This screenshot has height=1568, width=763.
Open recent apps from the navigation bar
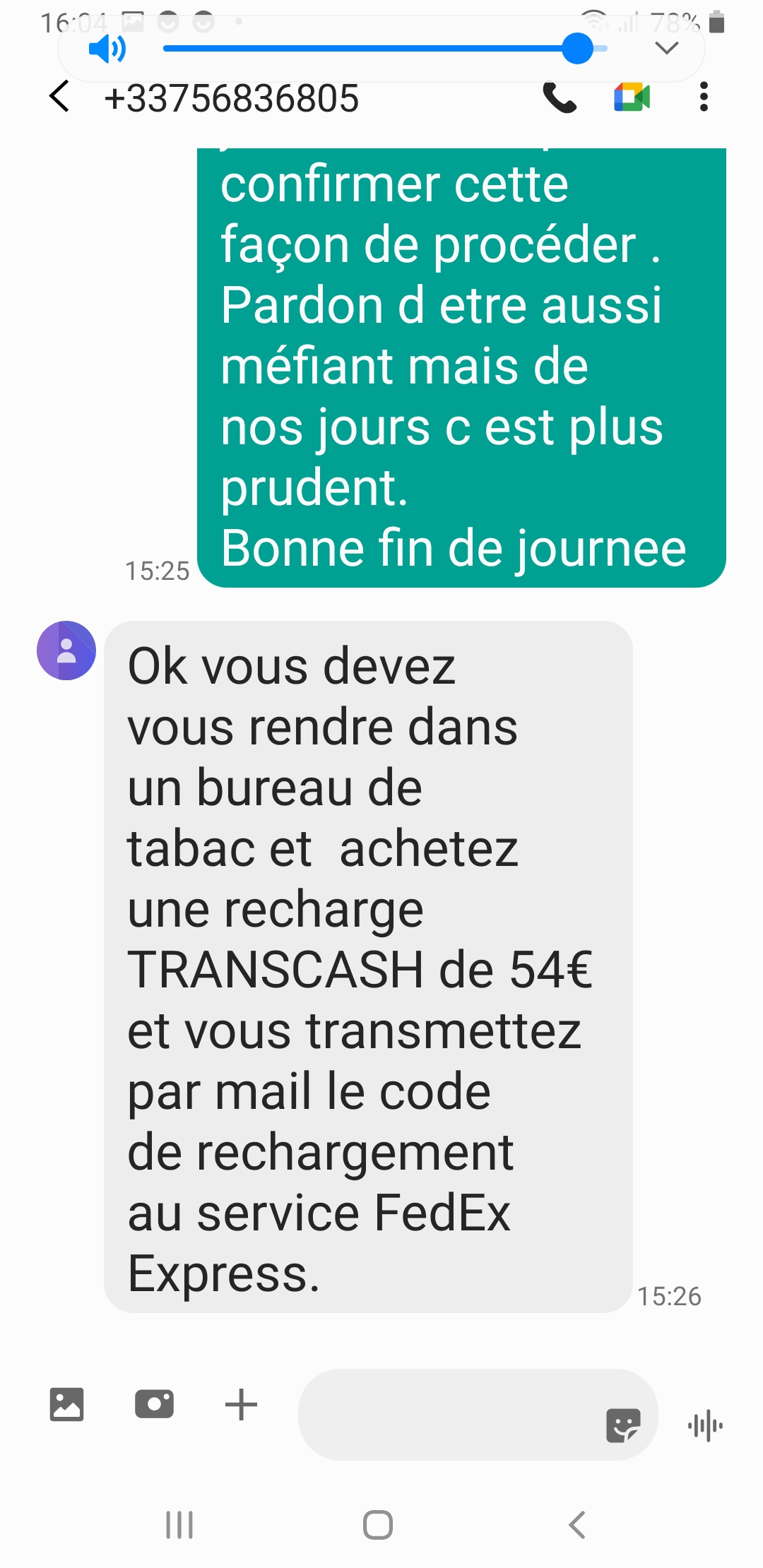coord(179,1525)
